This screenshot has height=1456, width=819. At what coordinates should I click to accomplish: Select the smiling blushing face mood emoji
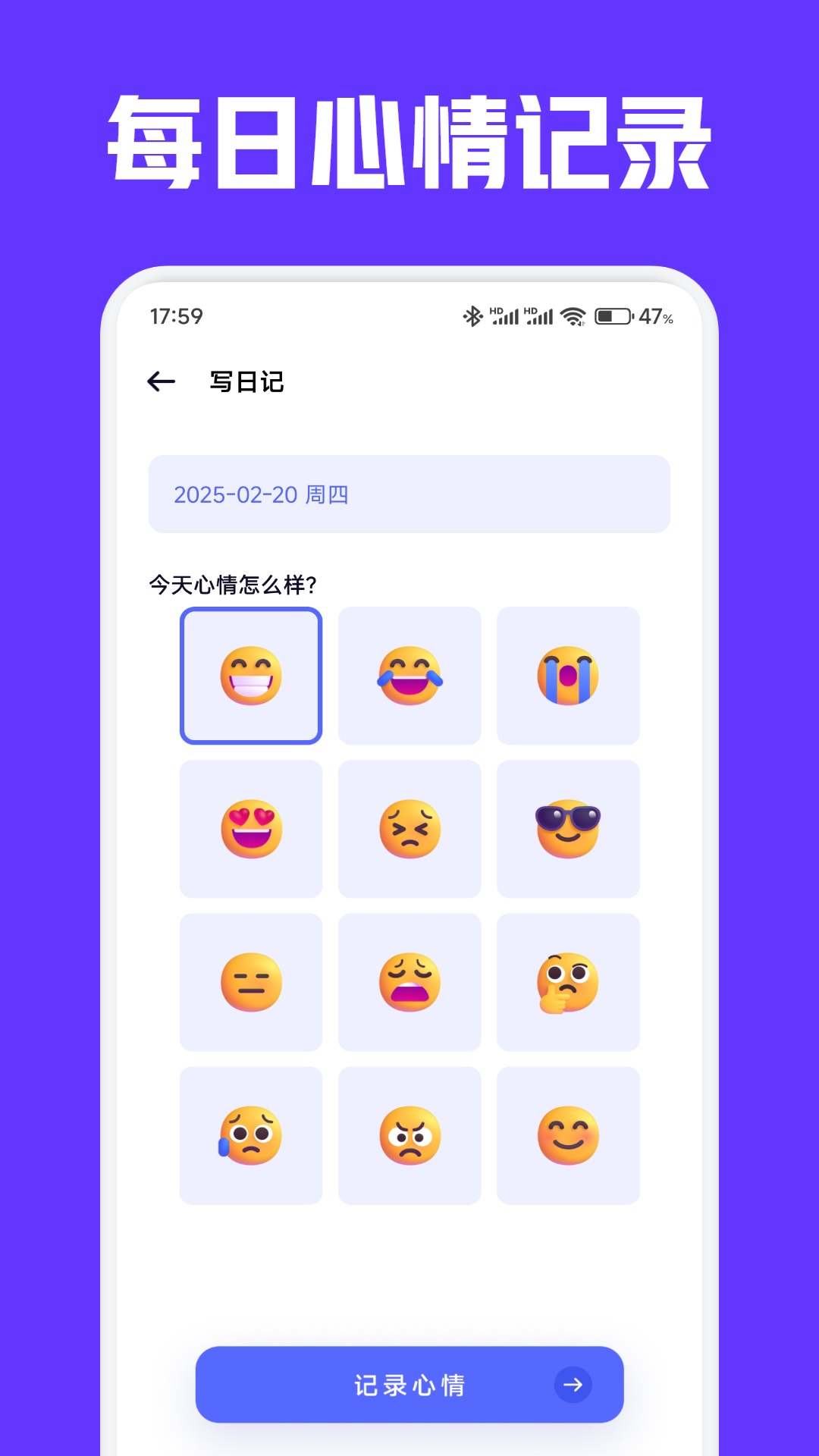569,1135
